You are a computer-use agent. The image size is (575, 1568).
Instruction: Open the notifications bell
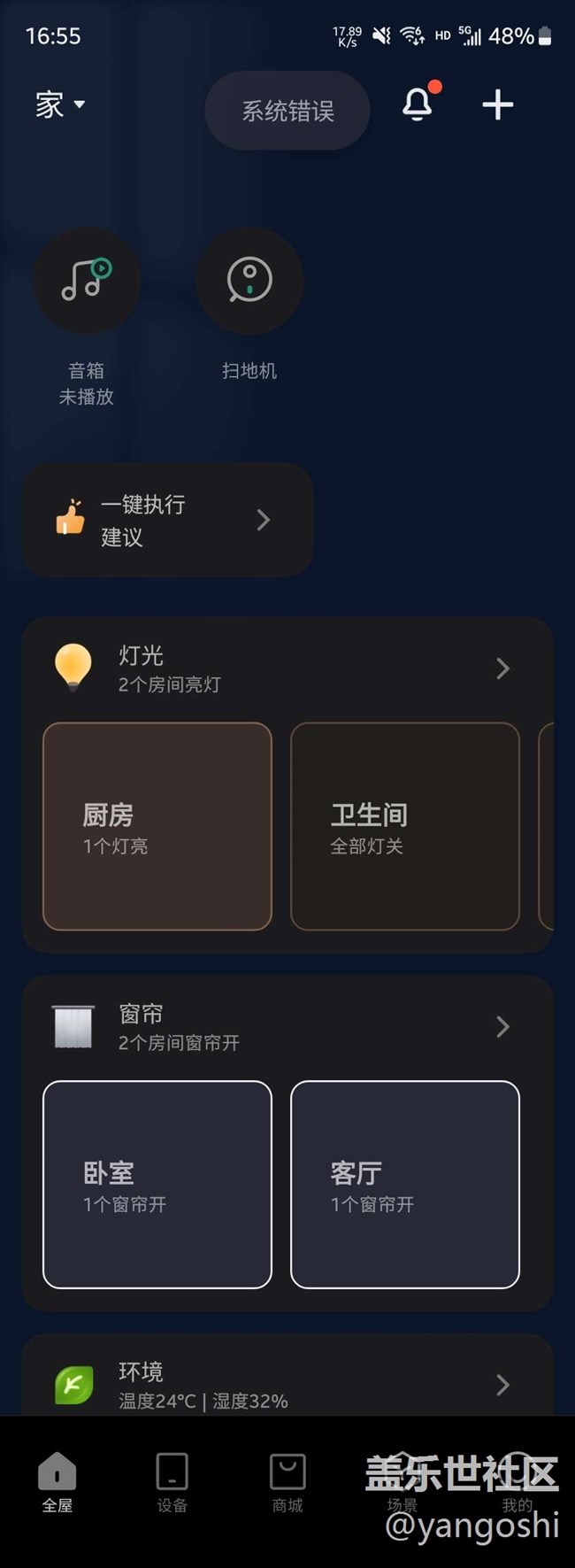[418, 104]
